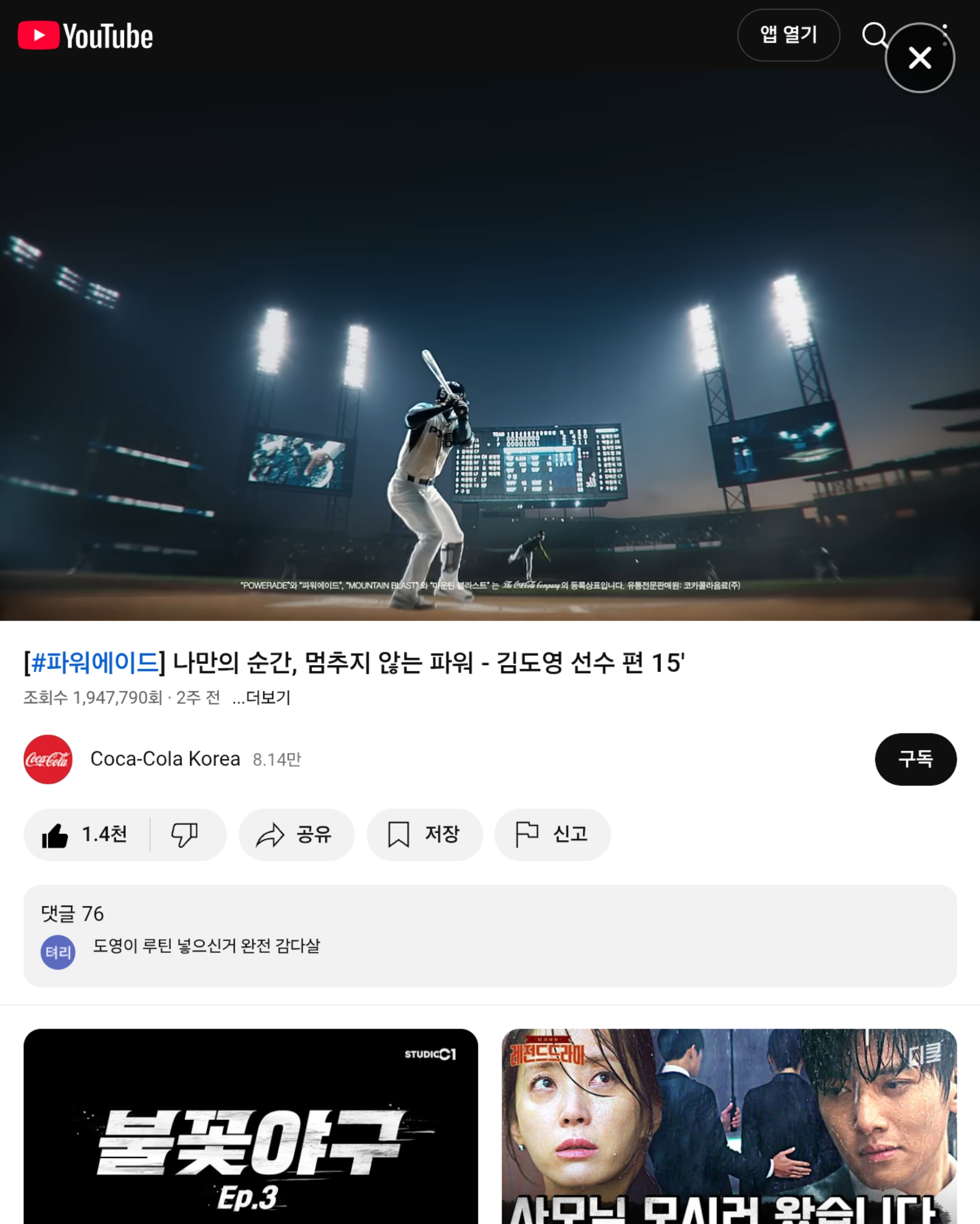Open the 댓글 76 comments section
The width and height of the screenshot is (980, 1224).
489,935
